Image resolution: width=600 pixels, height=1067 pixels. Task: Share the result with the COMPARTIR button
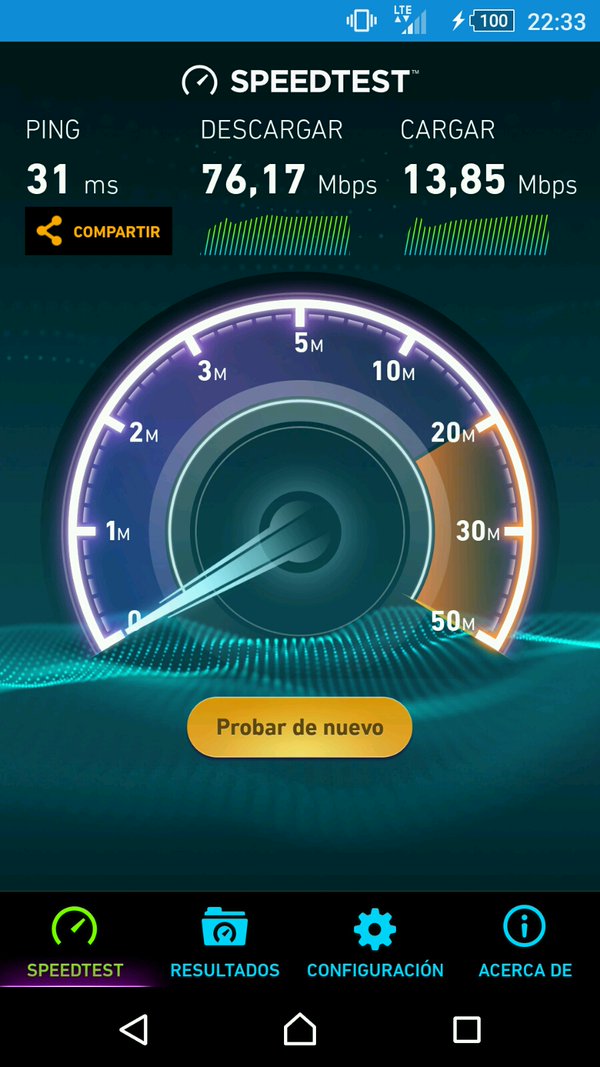(x=99, y=231)
